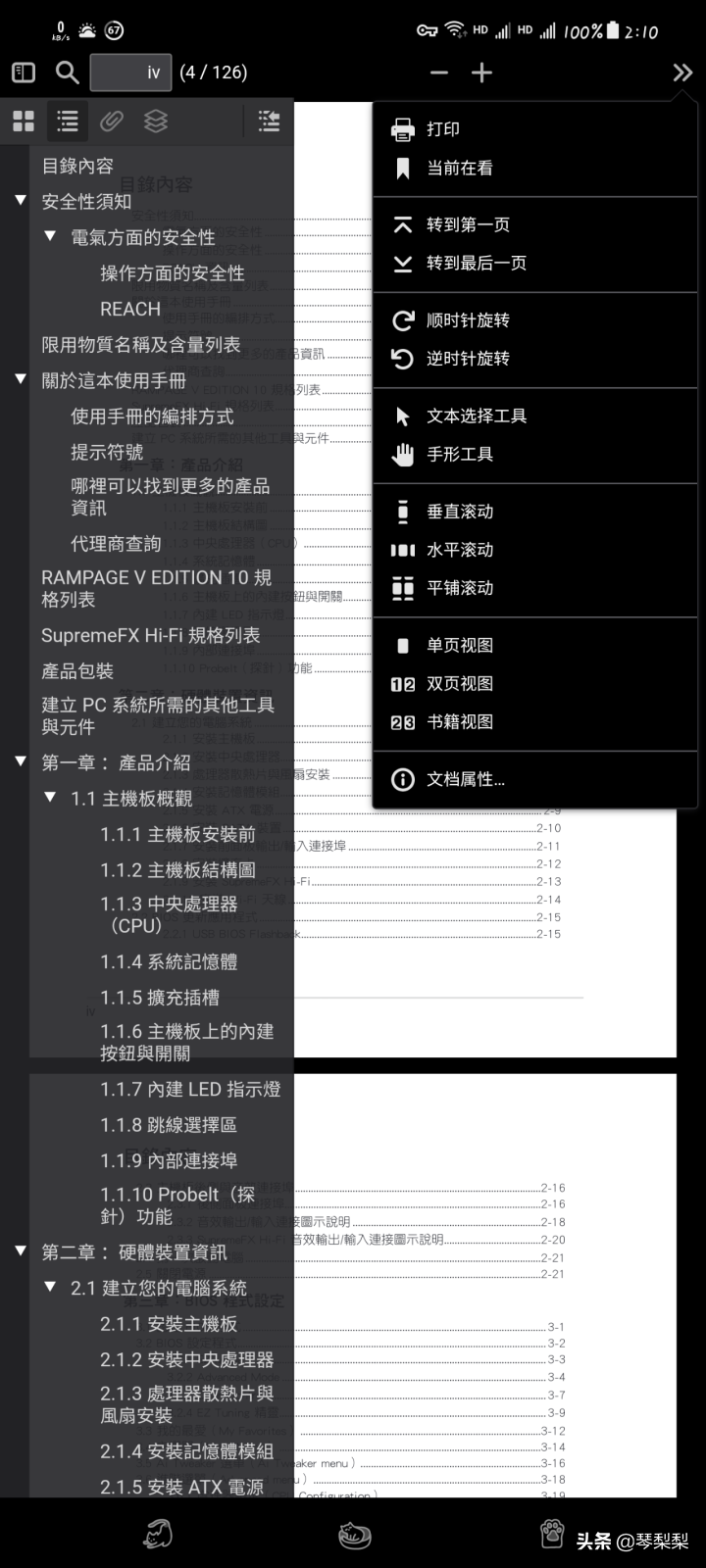The image size is (706, 1568).
Task: Show attachments tab in sidebar
Action: (x=112, y=121)
